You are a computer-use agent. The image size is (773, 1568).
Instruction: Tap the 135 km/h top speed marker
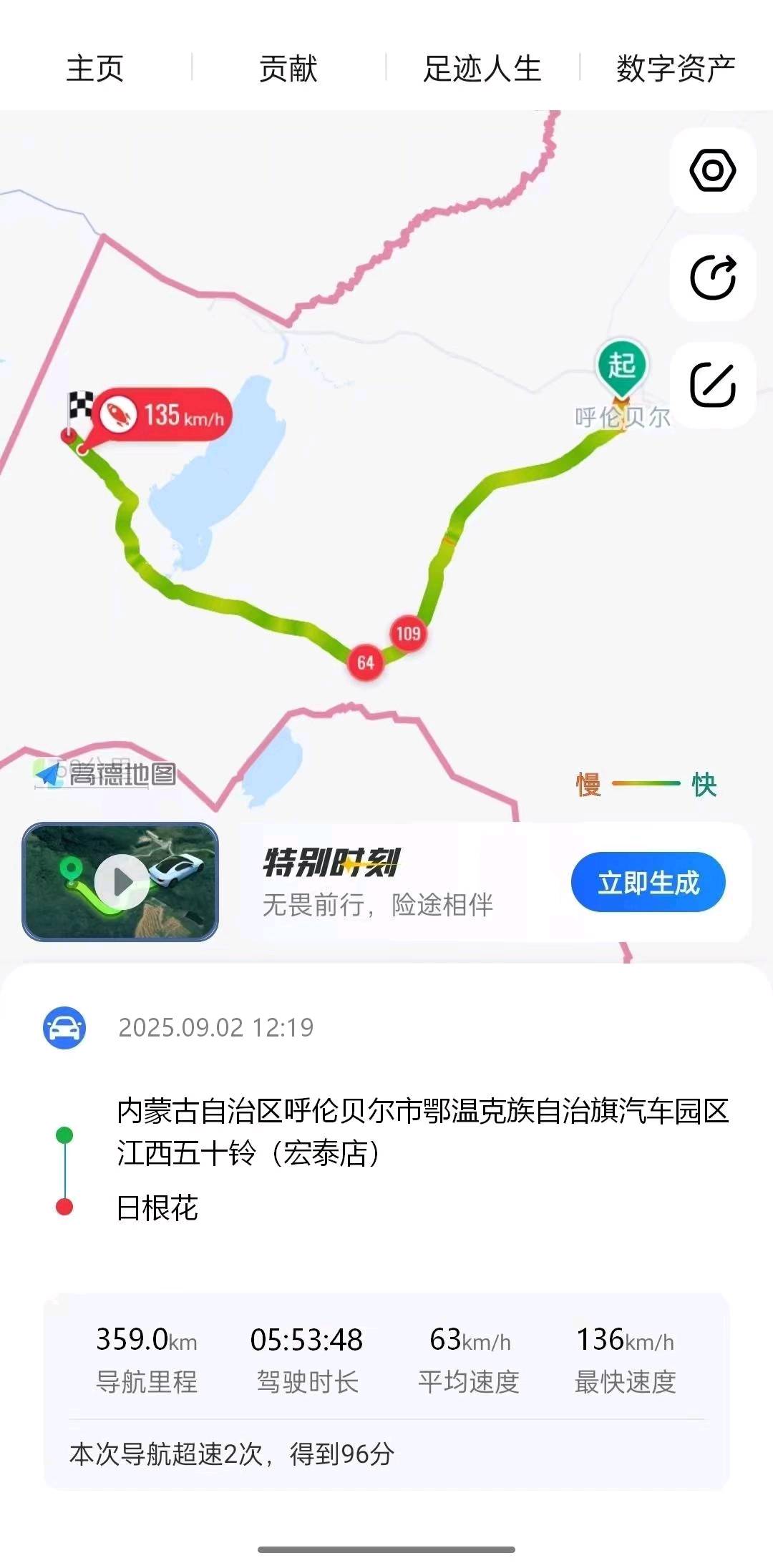(x=162, y=415)
